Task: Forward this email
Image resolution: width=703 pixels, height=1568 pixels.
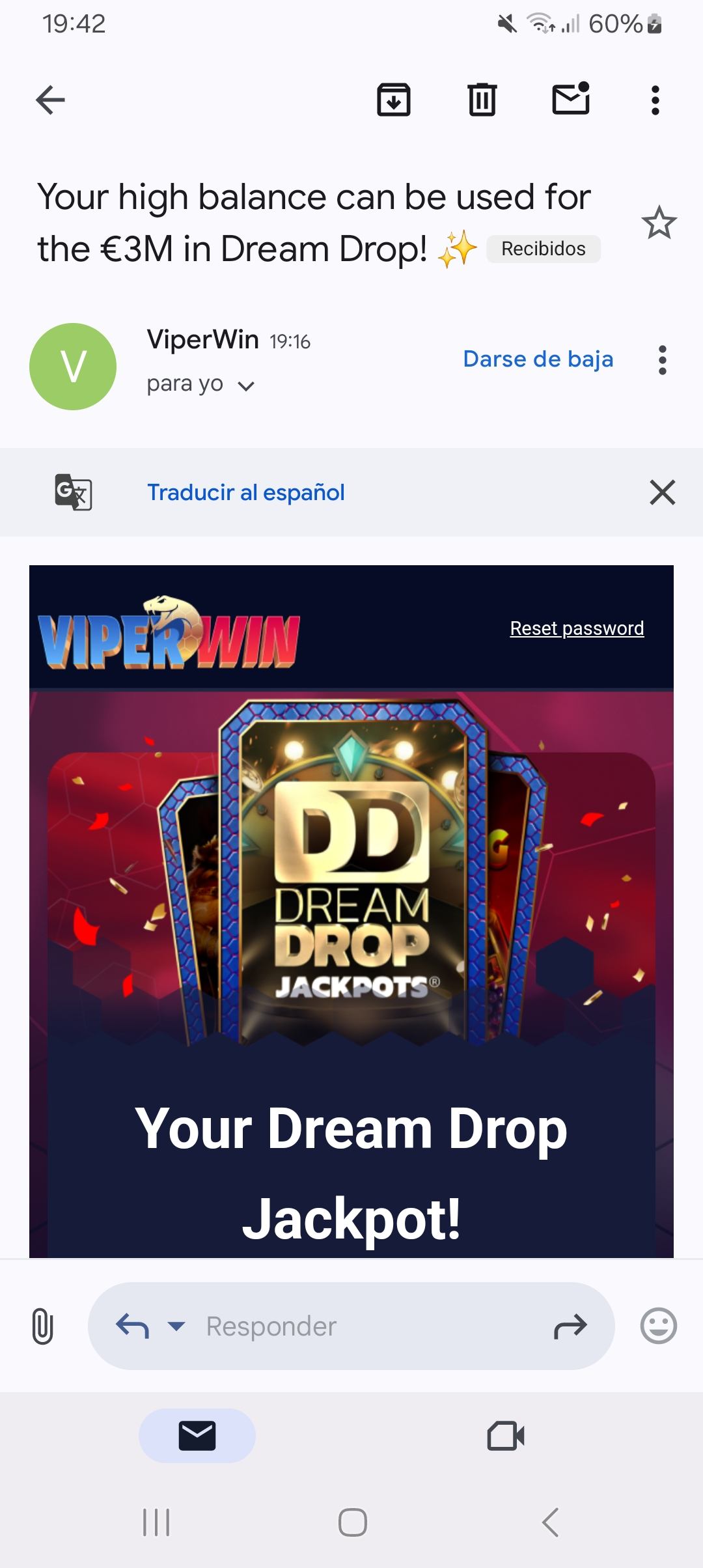Action: [x=570, y=1326]
